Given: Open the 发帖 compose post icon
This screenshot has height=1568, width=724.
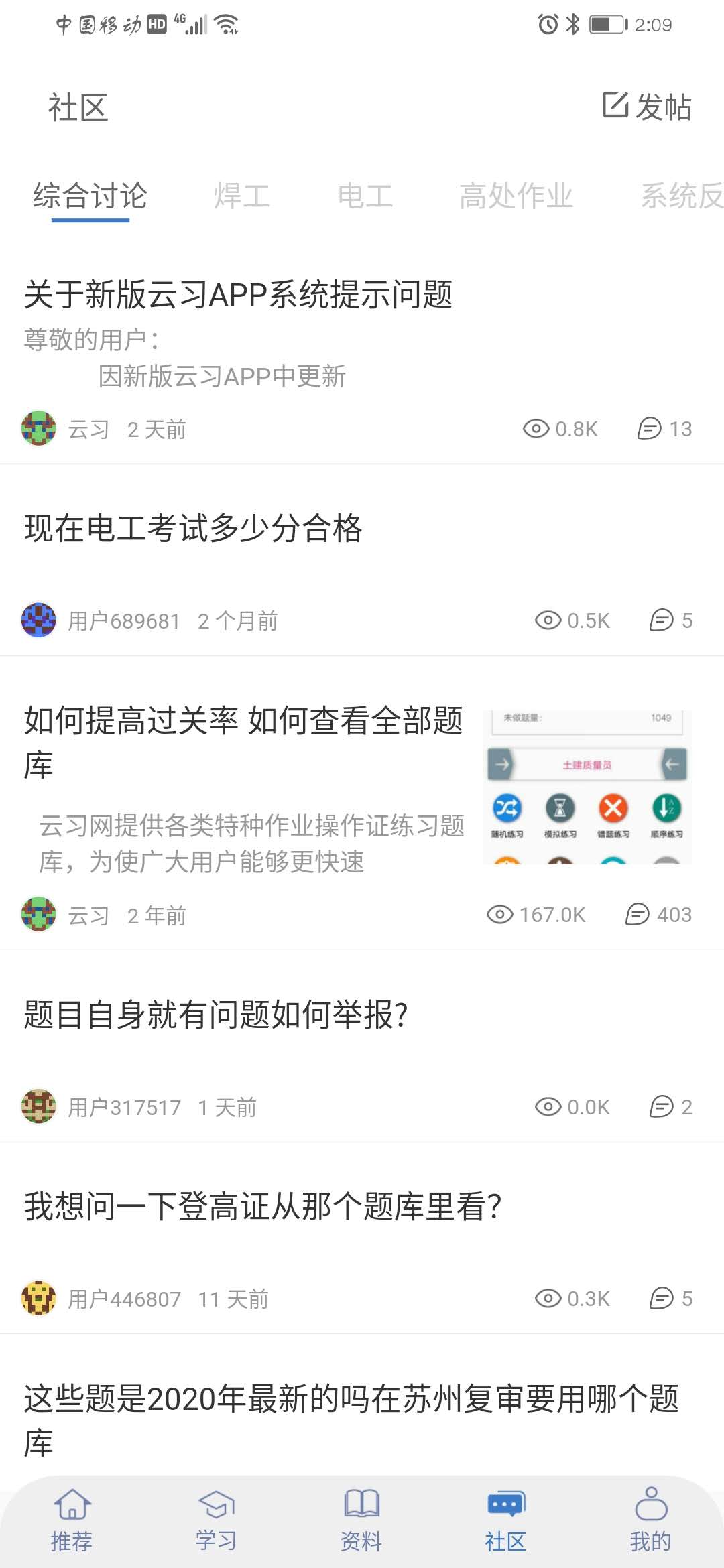Looking at the screenshot, I should (x=615, y=106).
